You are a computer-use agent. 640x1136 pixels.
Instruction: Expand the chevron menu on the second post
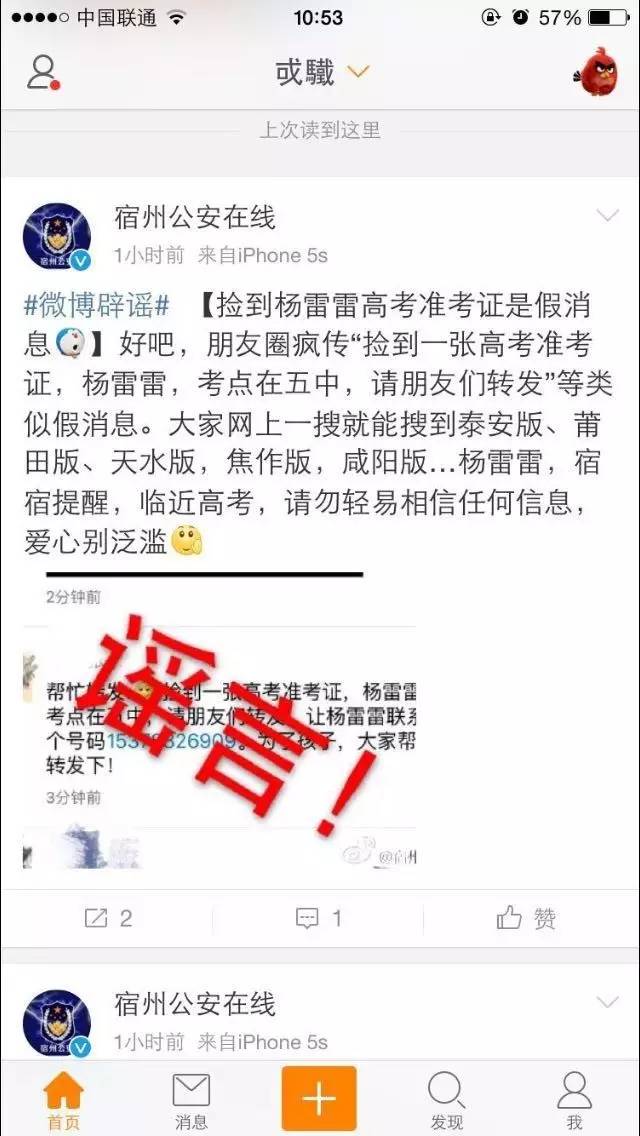tap(607, 1002)
